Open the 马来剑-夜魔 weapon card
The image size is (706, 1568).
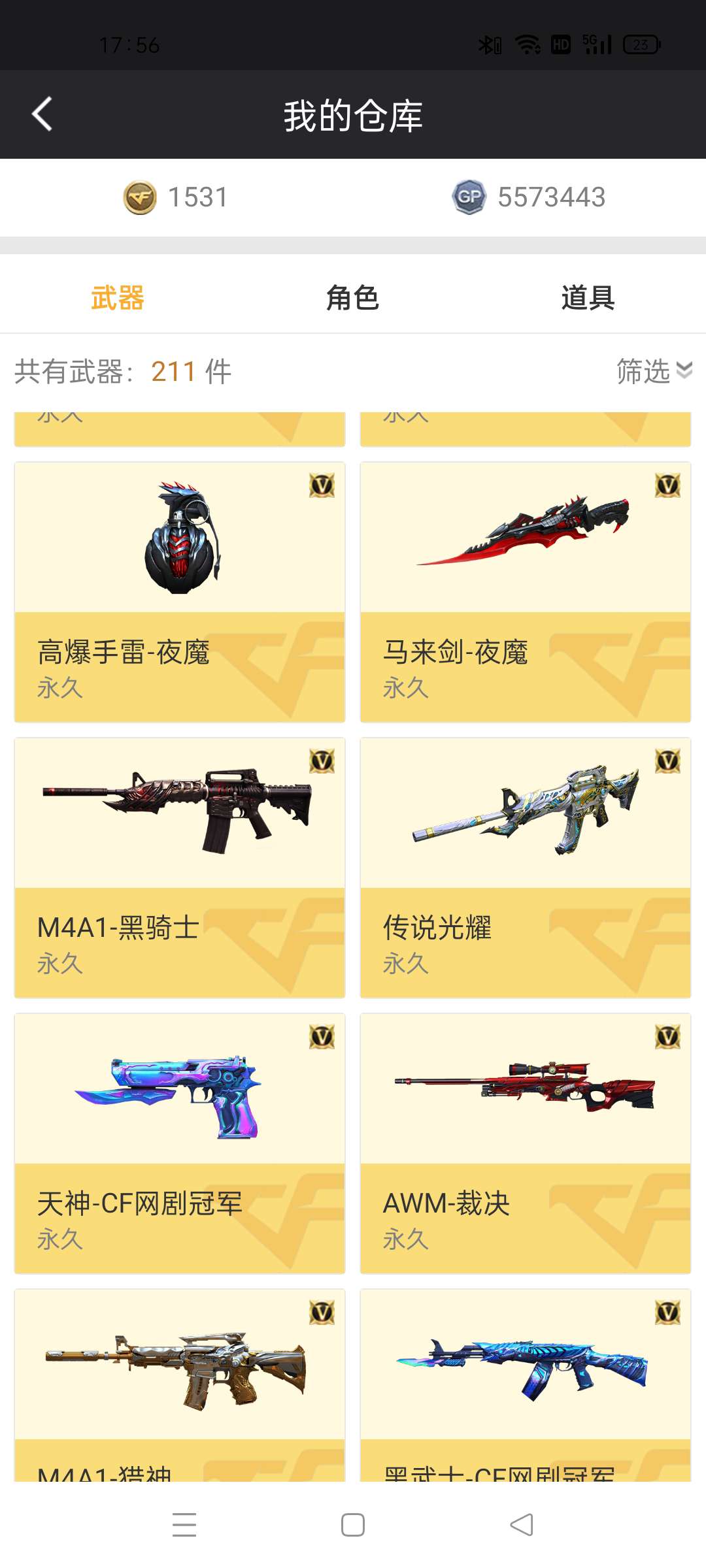[526, 592]
